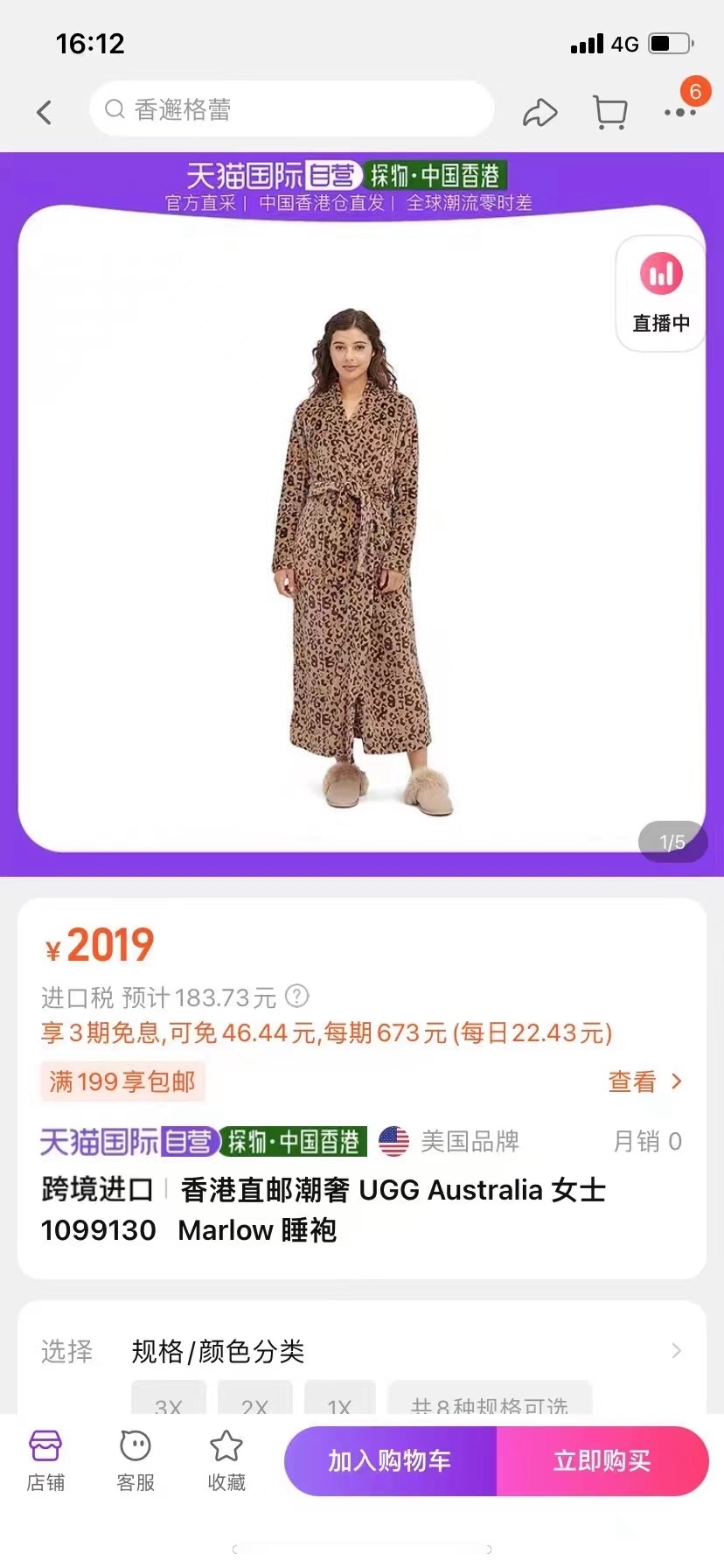This screenshot has width=724, height=1568.
Task: Open the overflow menu with badge
Action: (679, 111)
